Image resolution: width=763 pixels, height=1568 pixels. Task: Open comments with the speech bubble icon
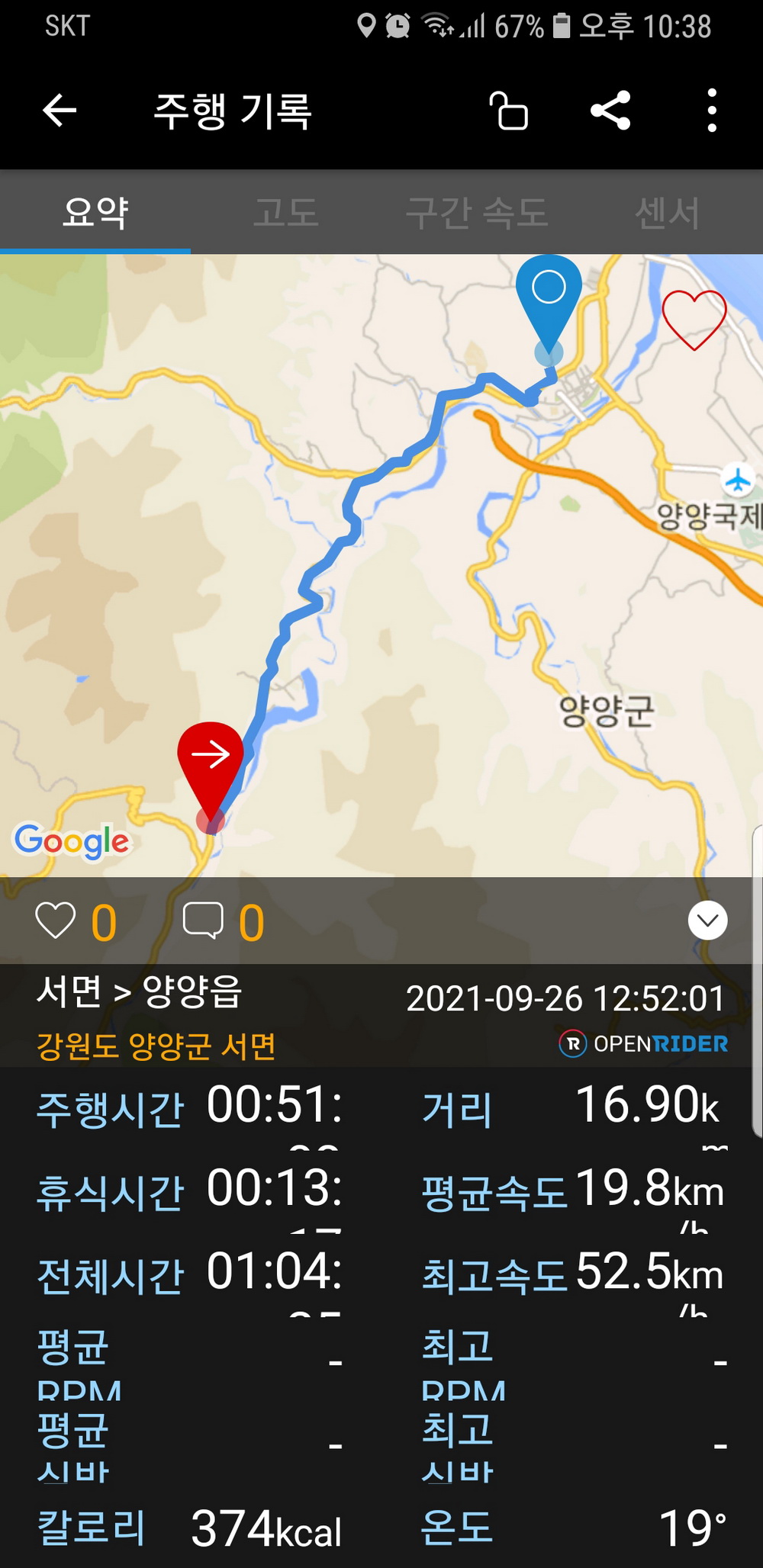[203, 921]
